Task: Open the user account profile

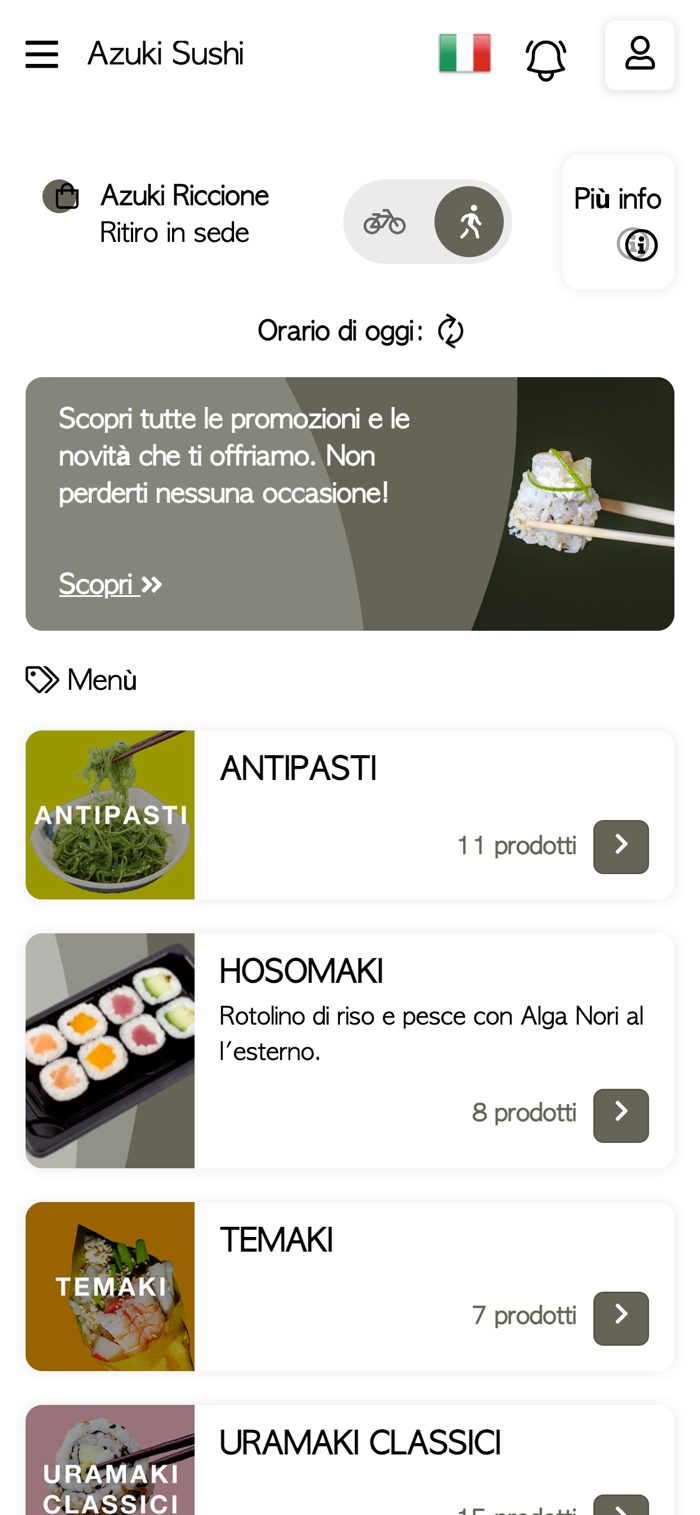Action: point(640,55)
